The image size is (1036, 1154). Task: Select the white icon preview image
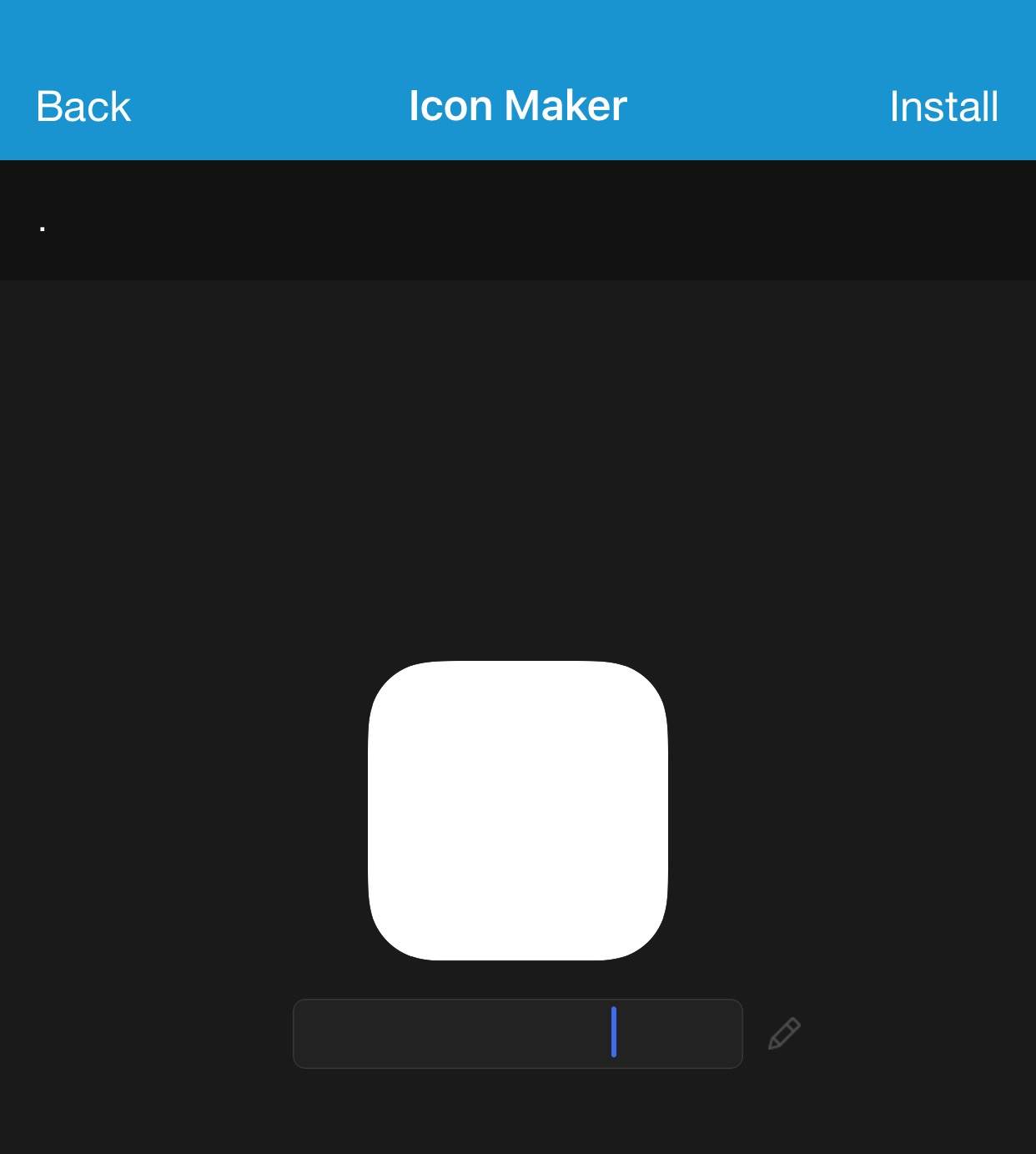coord(518,810)
